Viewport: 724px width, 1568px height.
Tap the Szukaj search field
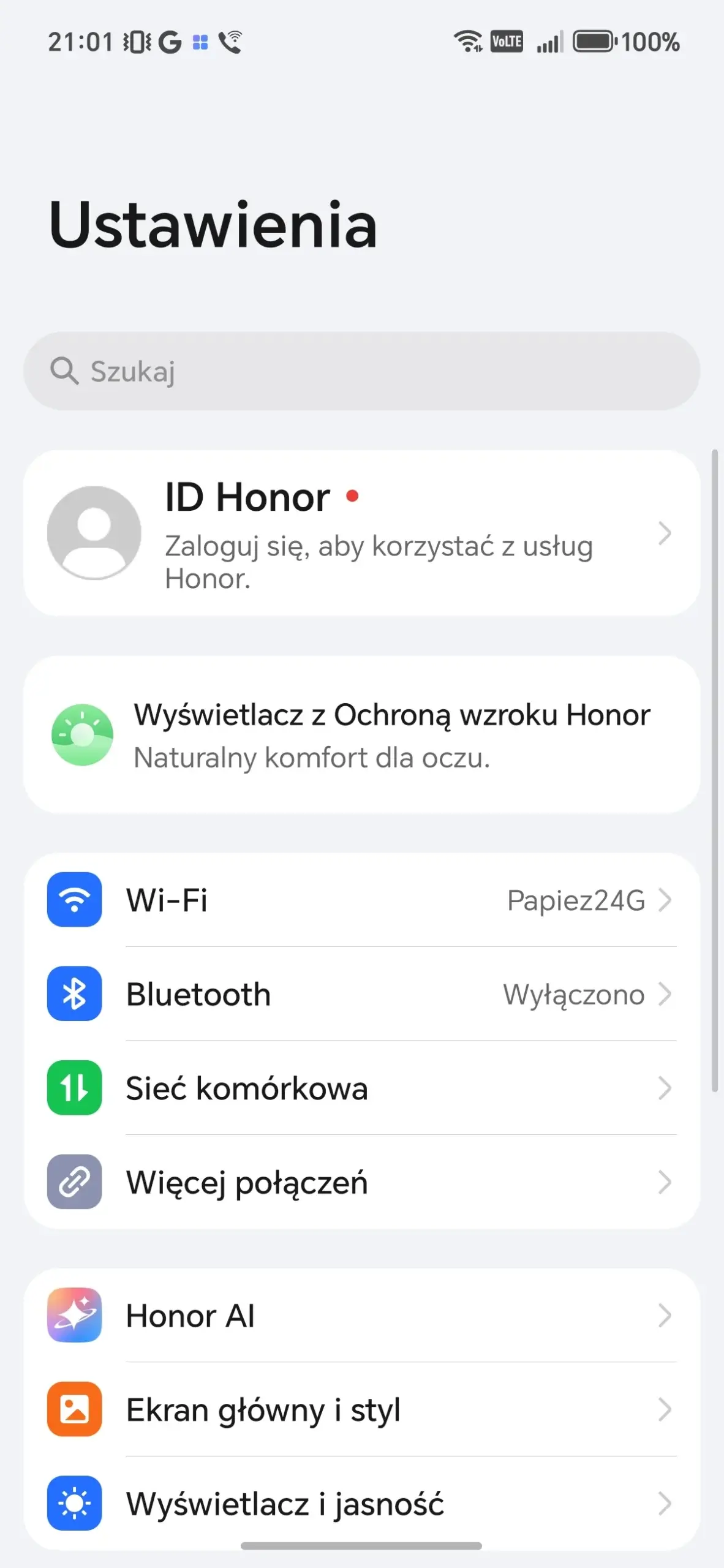[x=361, y=371]
